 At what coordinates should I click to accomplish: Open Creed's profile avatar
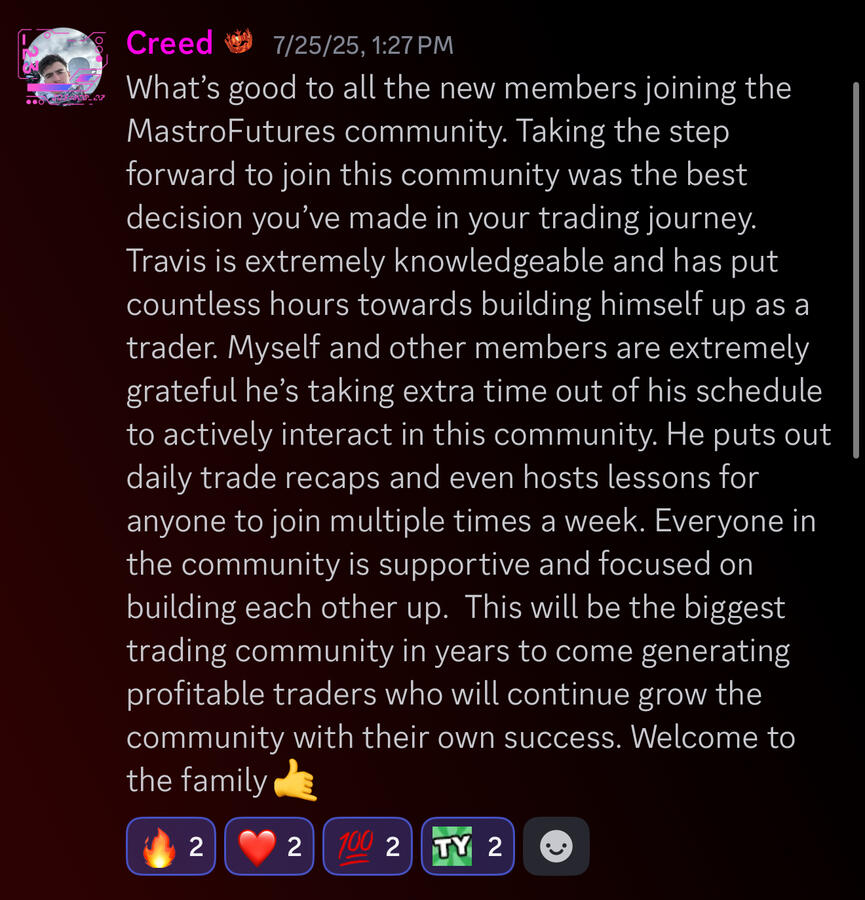click(62, 67)
